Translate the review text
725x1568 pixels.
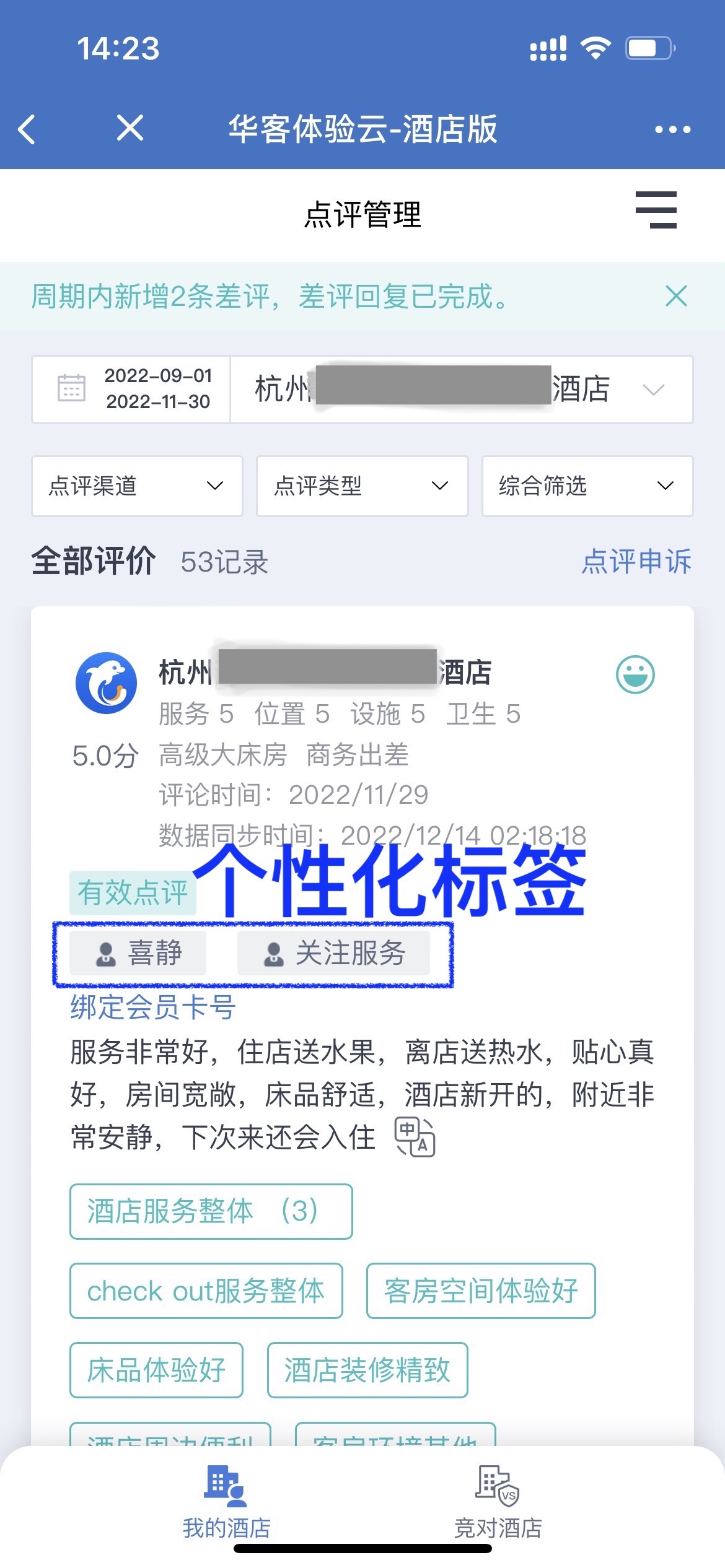[x=415, y=1137]
